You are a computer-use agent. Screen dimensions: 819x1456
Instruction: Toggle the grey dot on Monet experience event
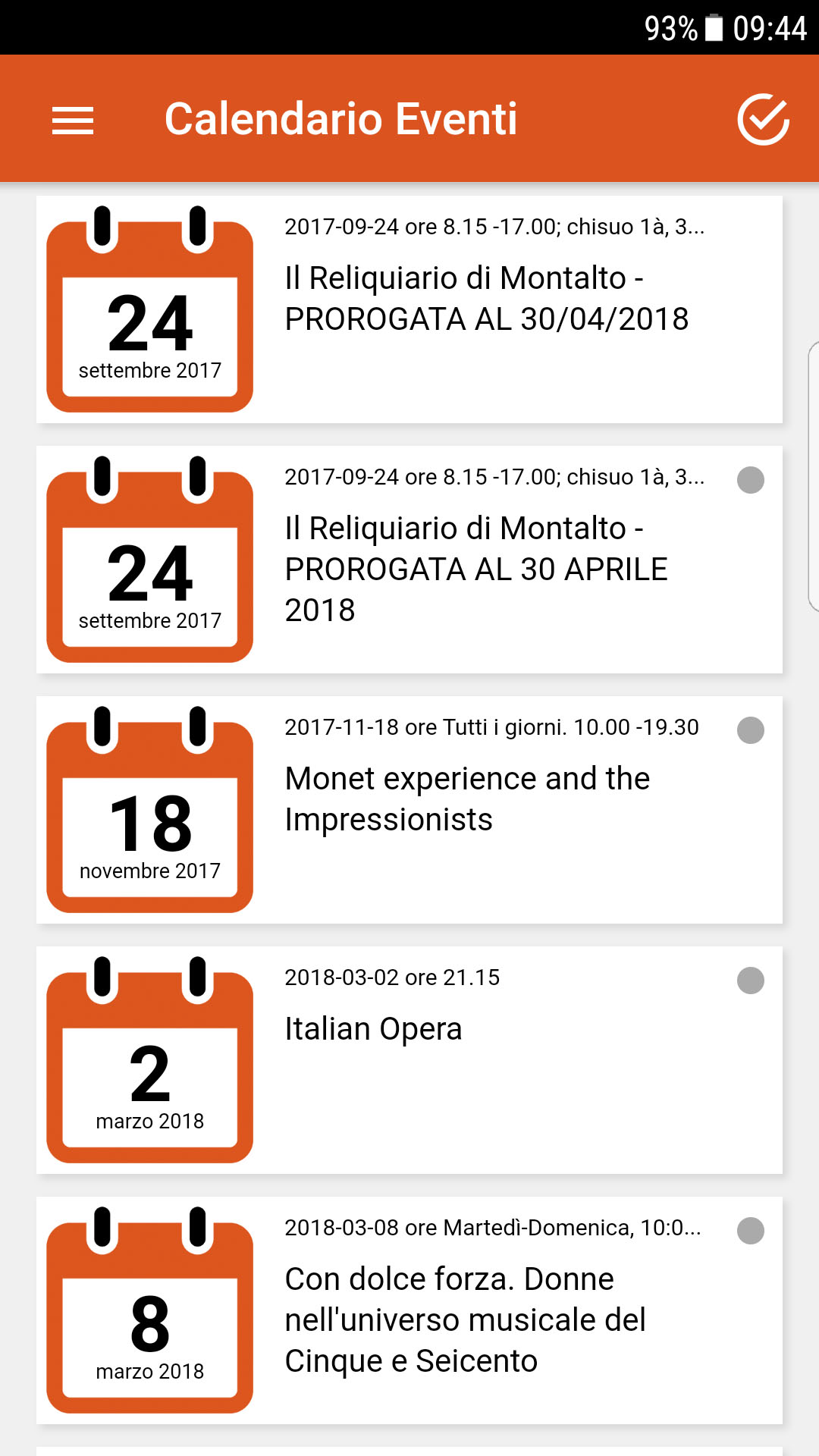751,730
